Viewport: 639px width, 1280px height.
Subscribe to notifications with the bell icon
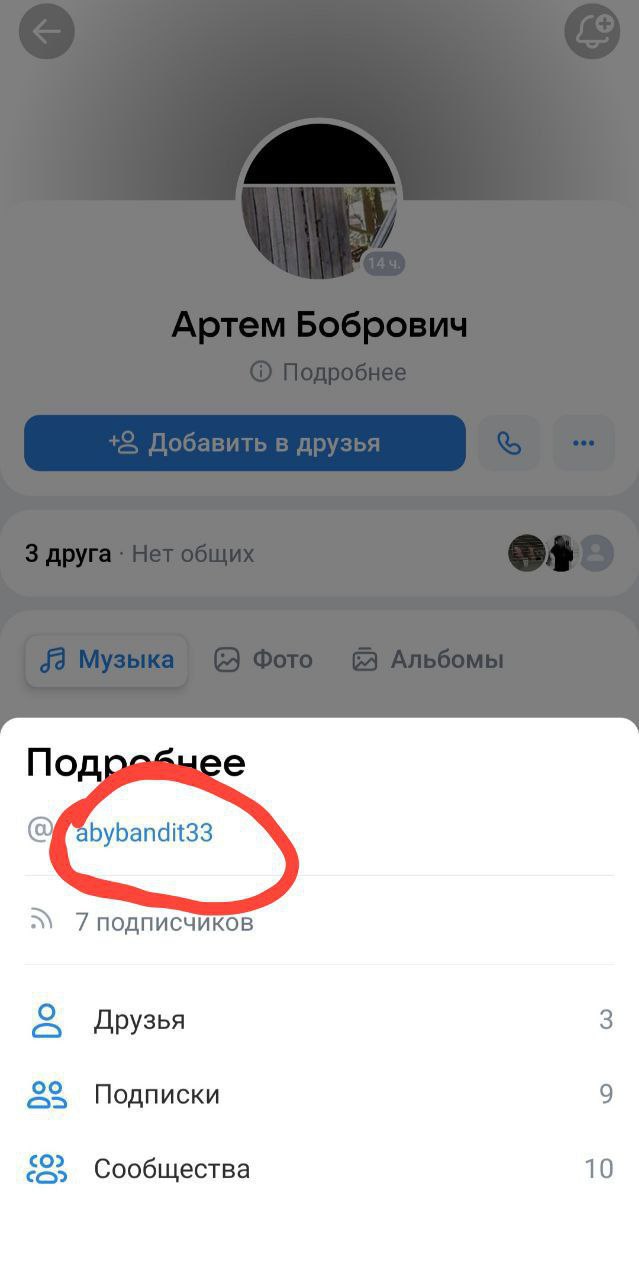[592, 32]
